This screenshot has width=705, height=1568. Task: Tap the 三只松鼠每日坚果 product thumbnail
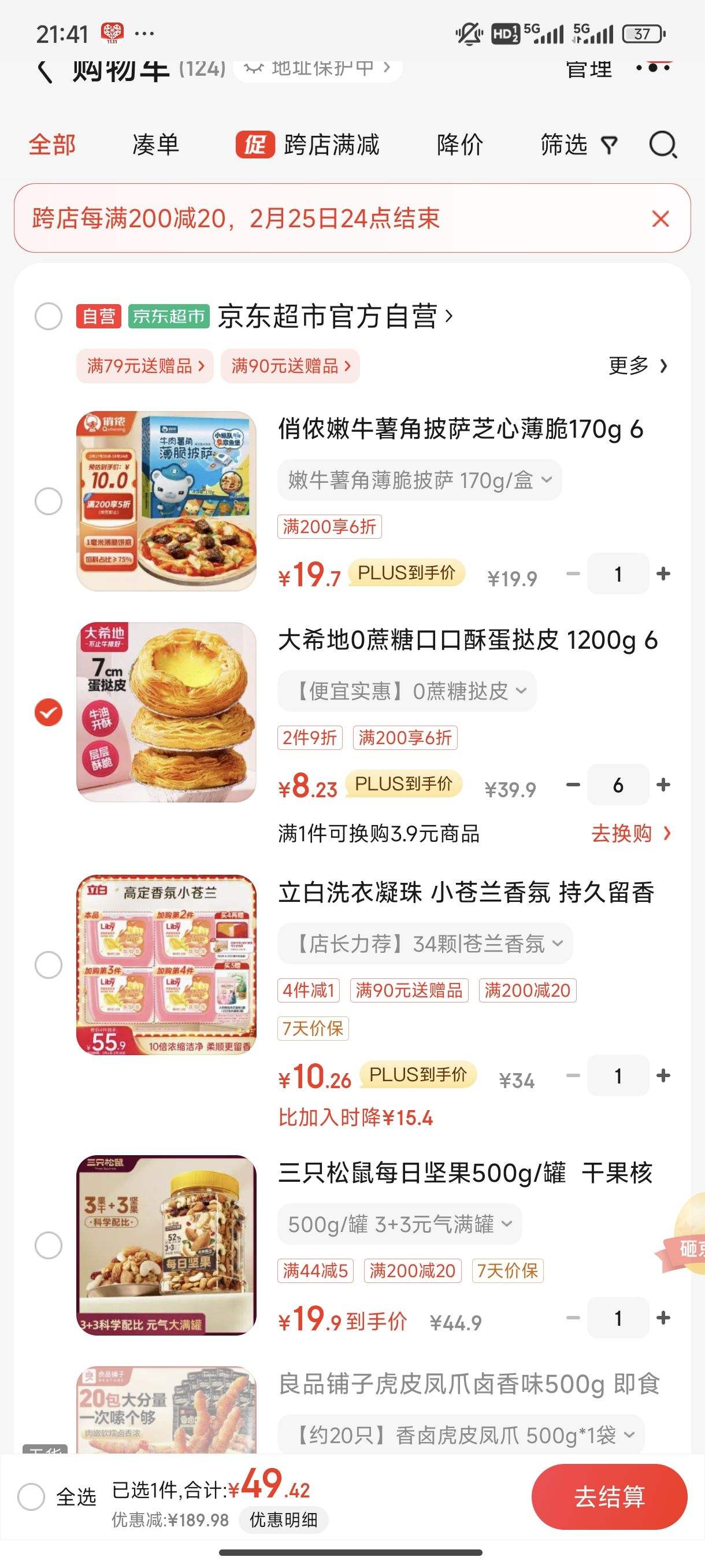click(165, 1246)
